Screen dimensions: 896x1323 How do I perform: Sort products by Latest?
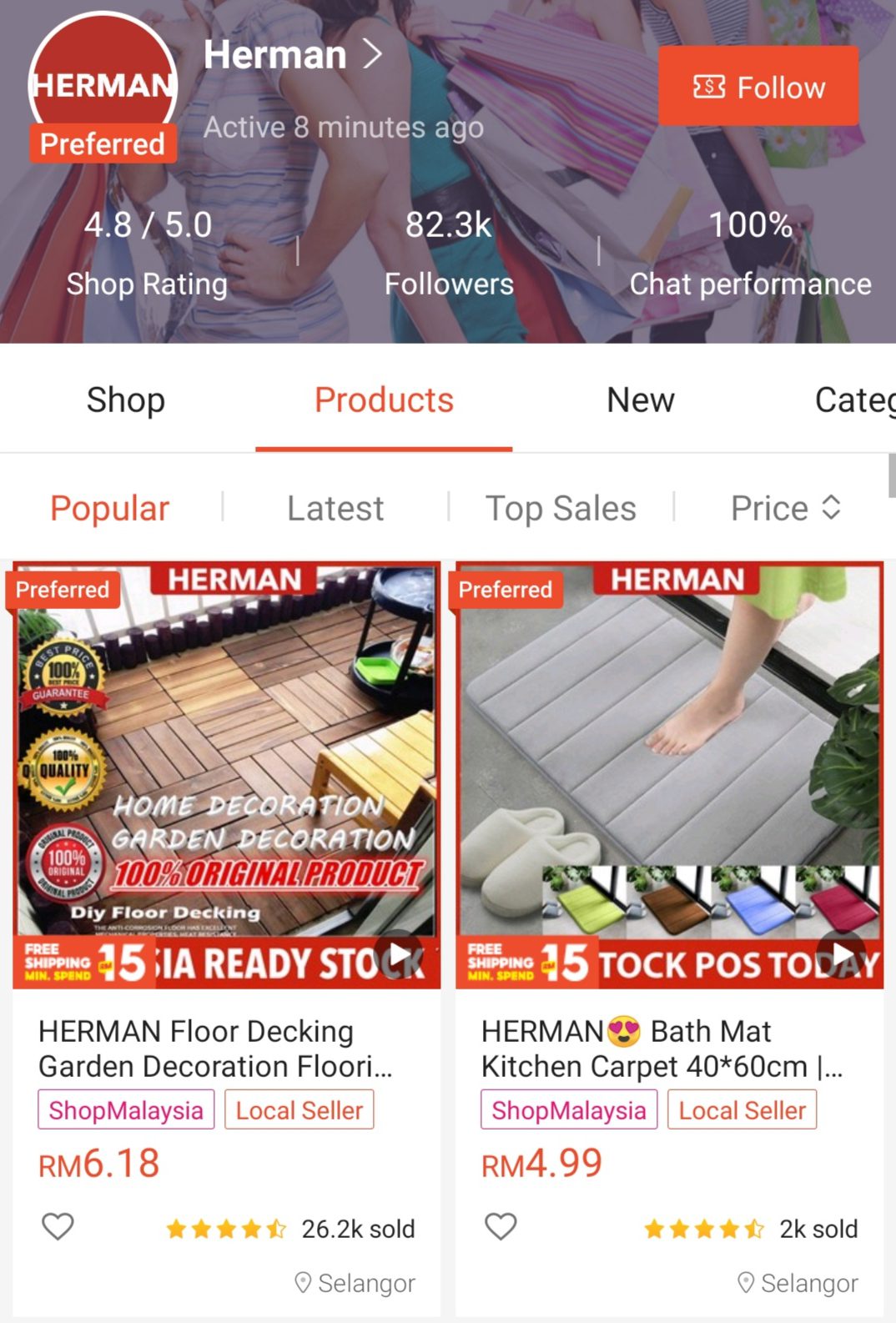click(335, 508)
